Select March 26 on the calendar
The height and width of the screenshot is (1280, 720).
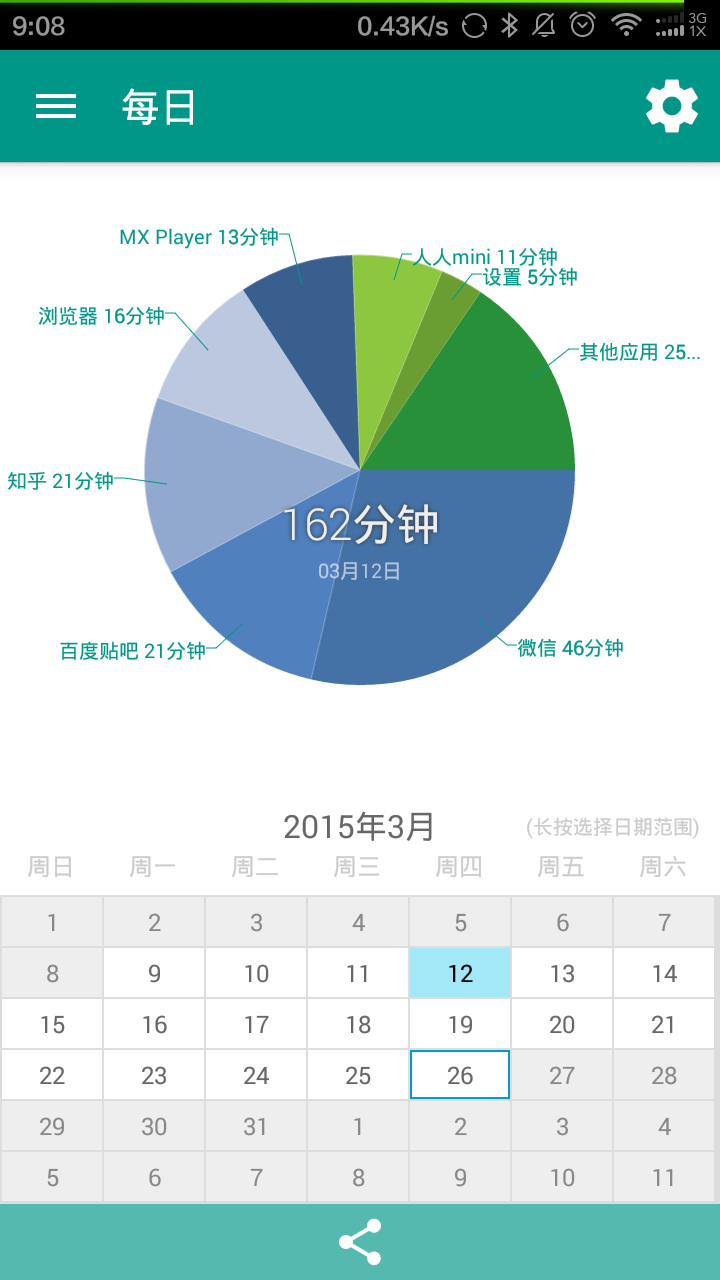[x=460, y=1076]
